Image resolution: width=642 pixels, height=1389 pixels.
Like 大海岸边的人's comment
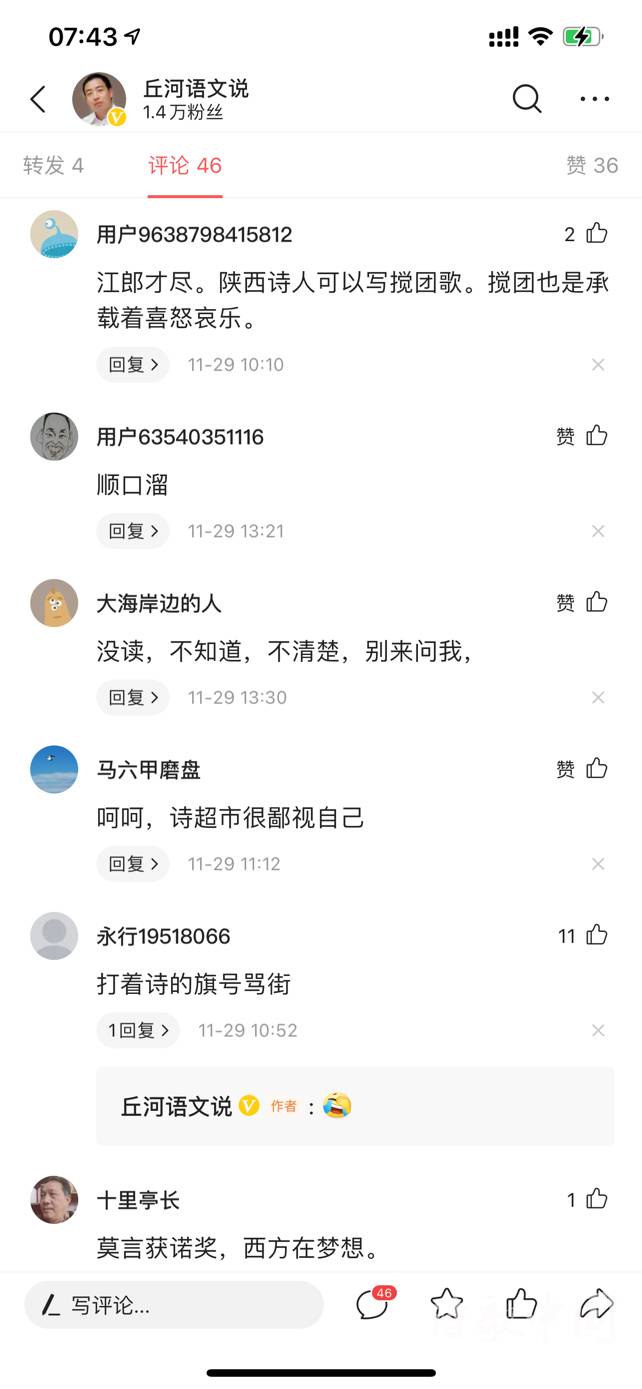click(596, 602)
